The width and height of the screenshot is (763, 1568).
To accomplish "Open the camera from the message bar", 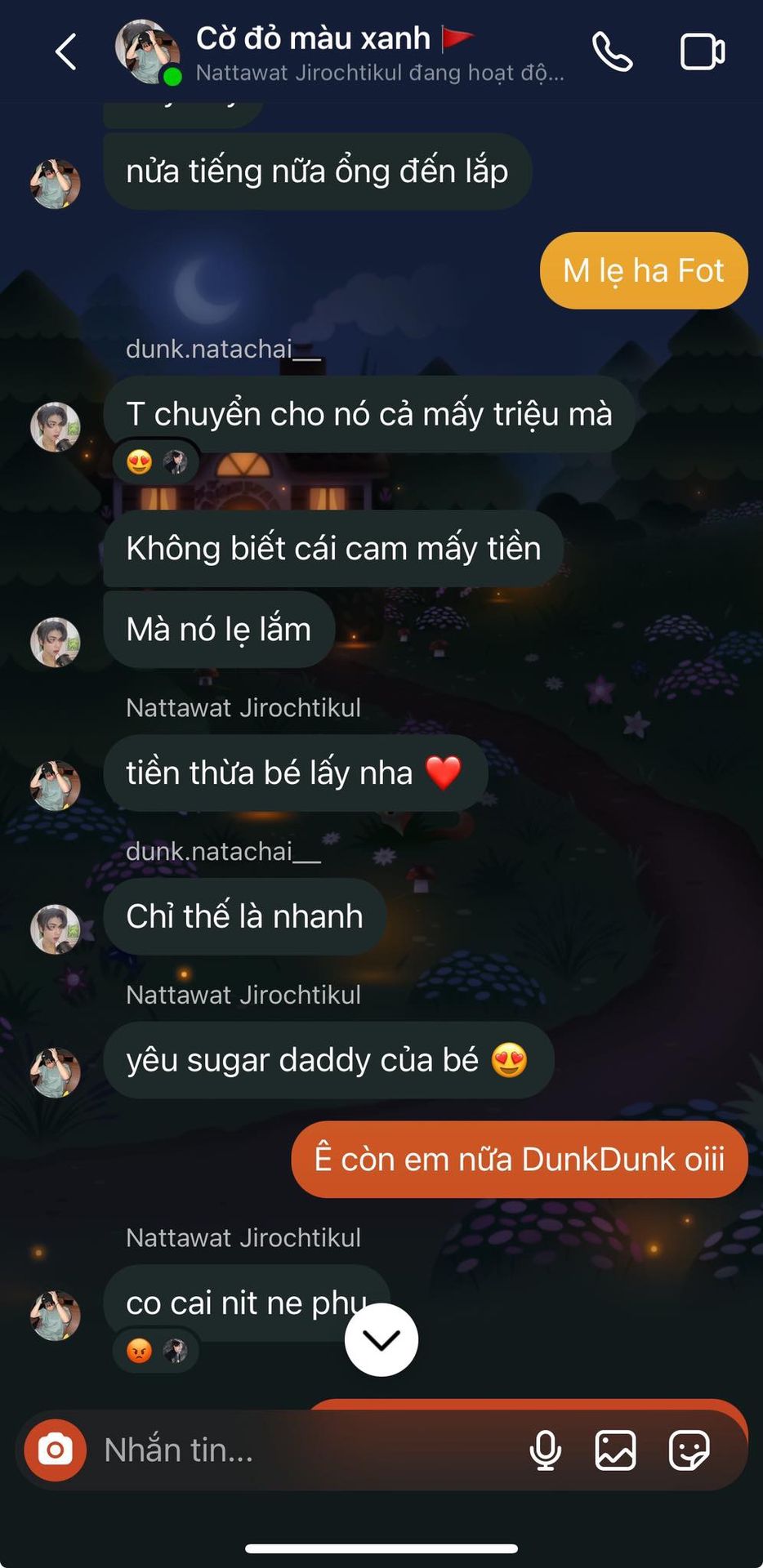I will (x=55, y=1450).
